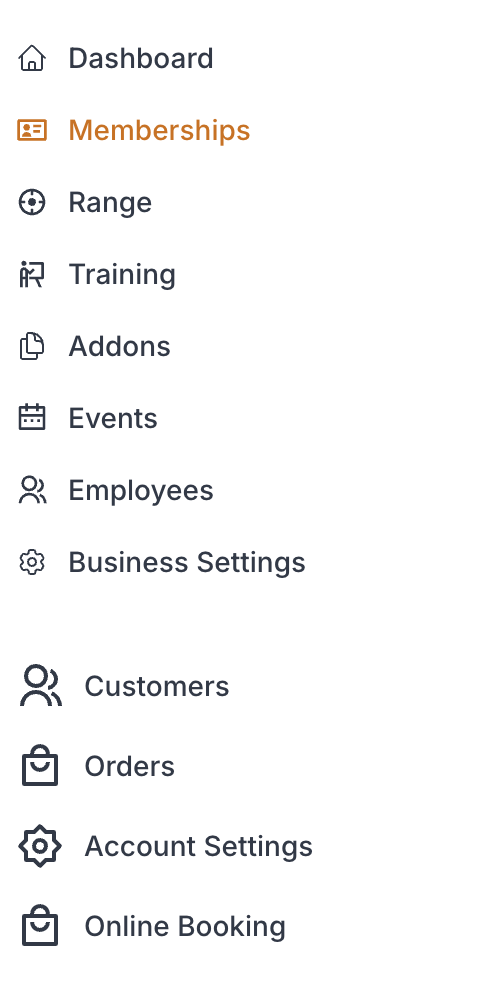500x1004 pixels.
Task: Select Memberships in the sidebar
Action: point(133,130)
